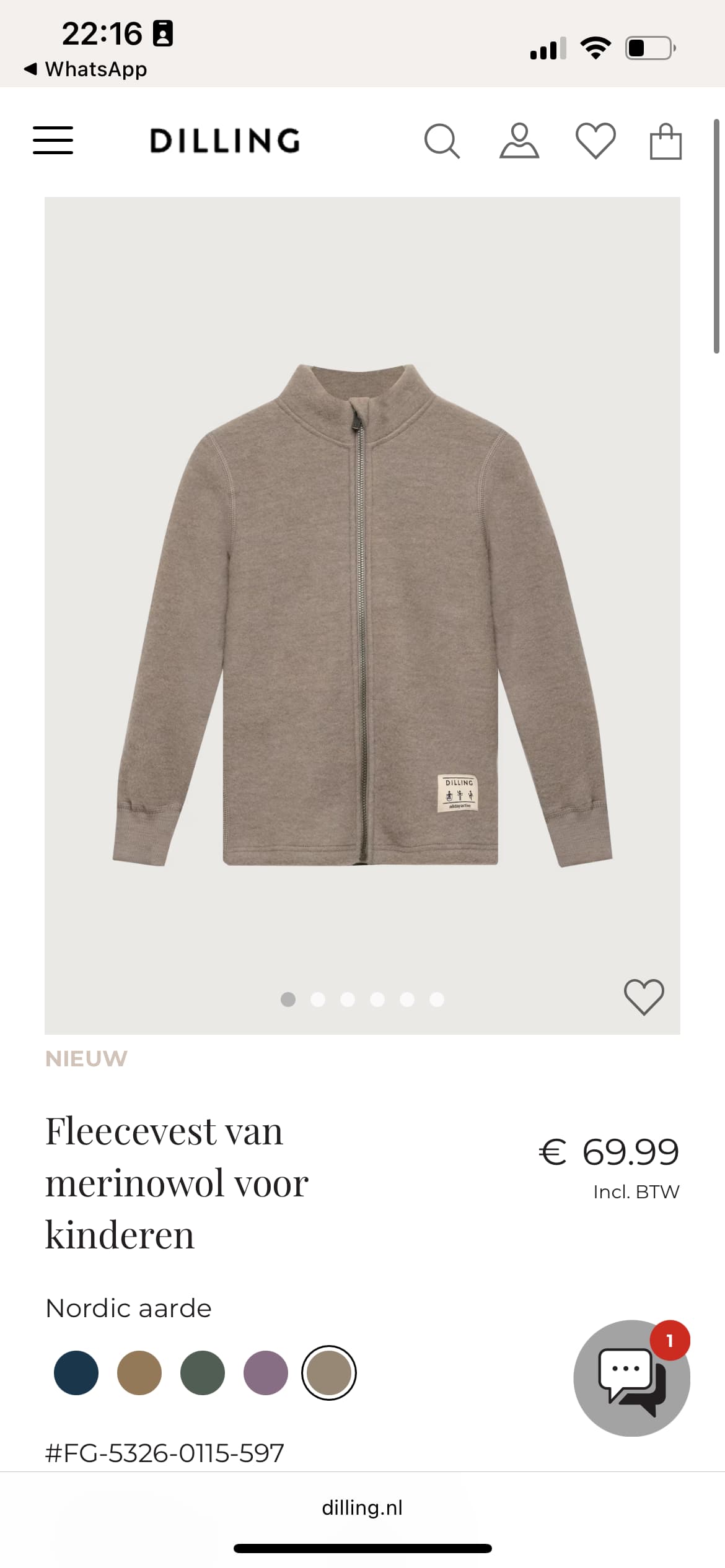Add this fleece vest to favorites

pos(644,996)
